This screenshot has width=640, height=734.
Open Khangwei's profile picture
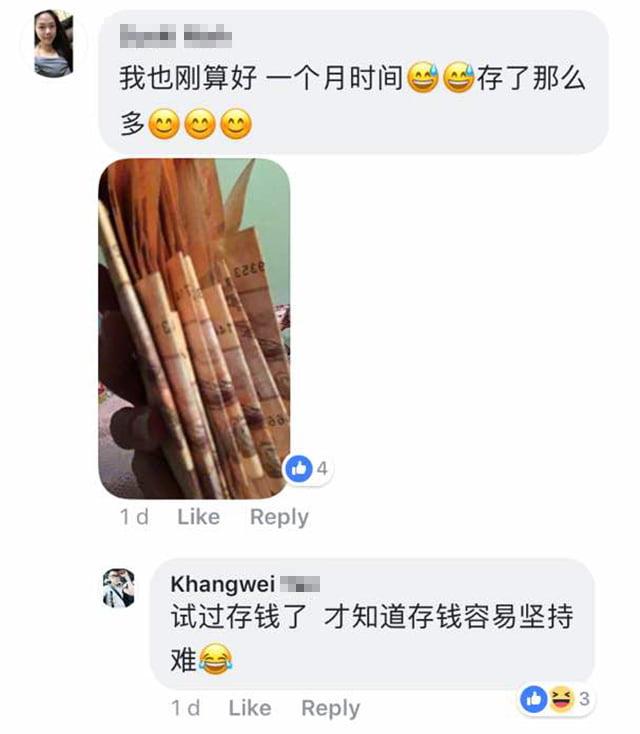119,588
